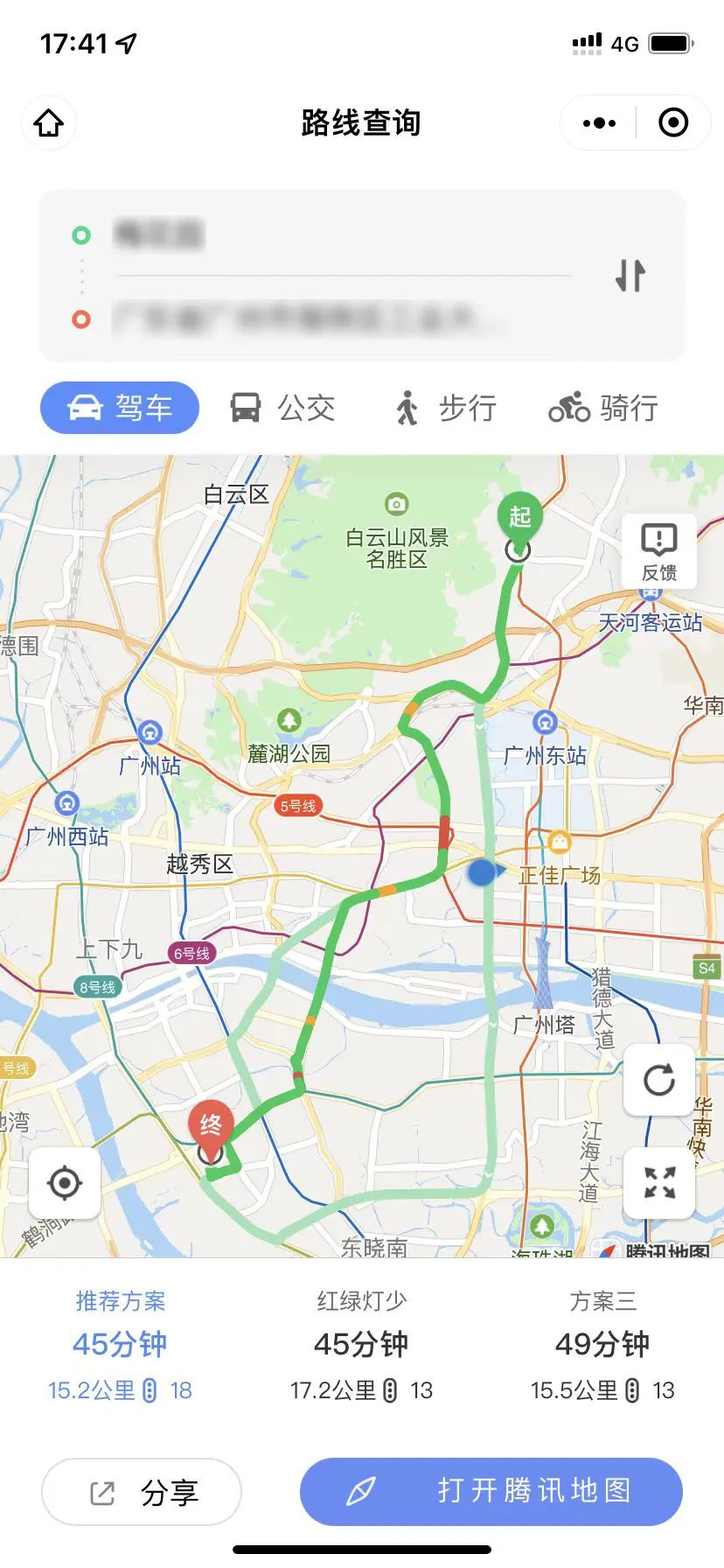Tap the capsule close circle button
The image size is (724, 1568).
pos(673,122)
